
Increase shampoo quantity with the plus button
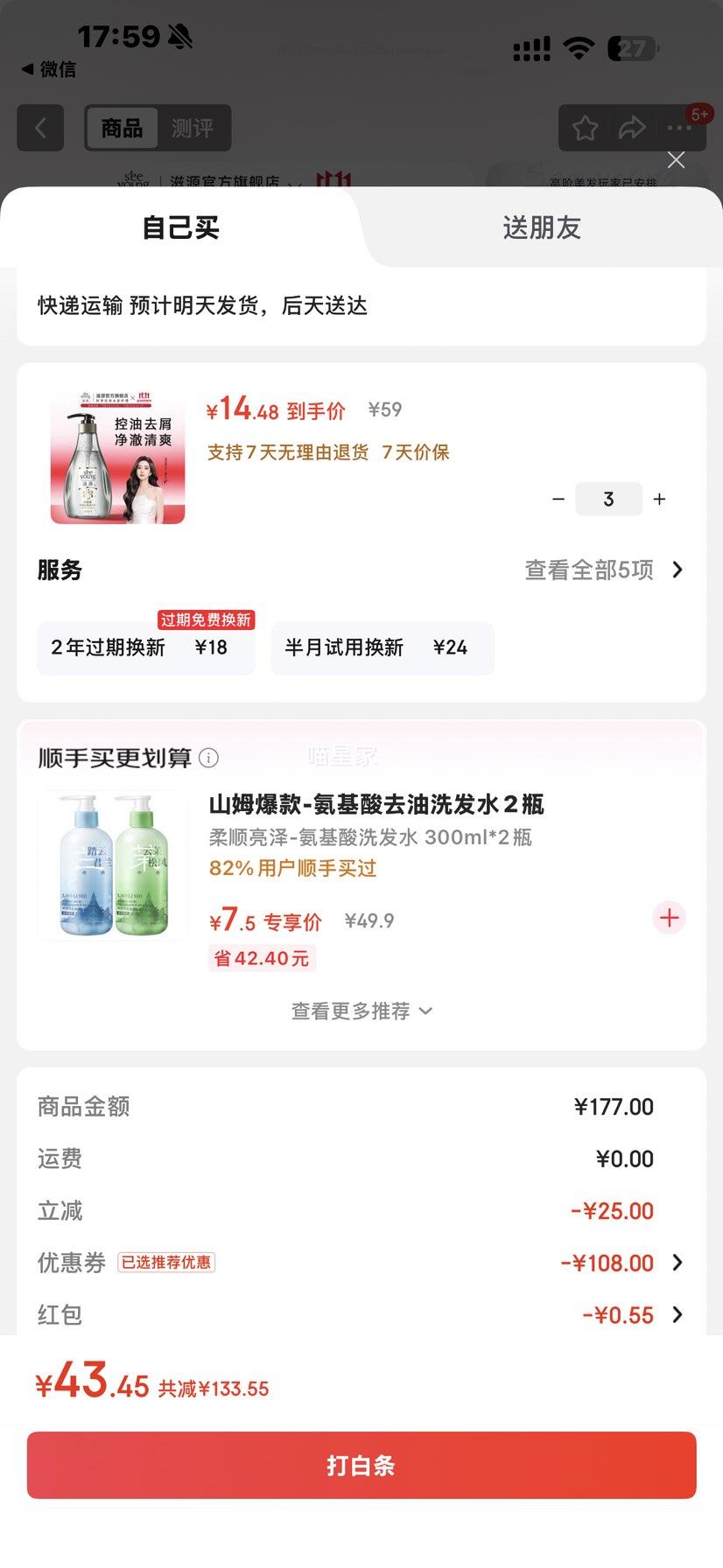[x=660, y=499]
